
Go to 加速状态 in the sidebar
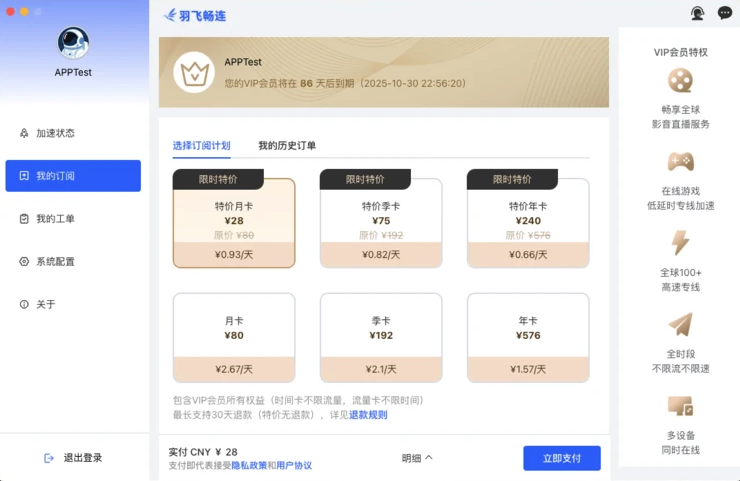tap(55, 133)
